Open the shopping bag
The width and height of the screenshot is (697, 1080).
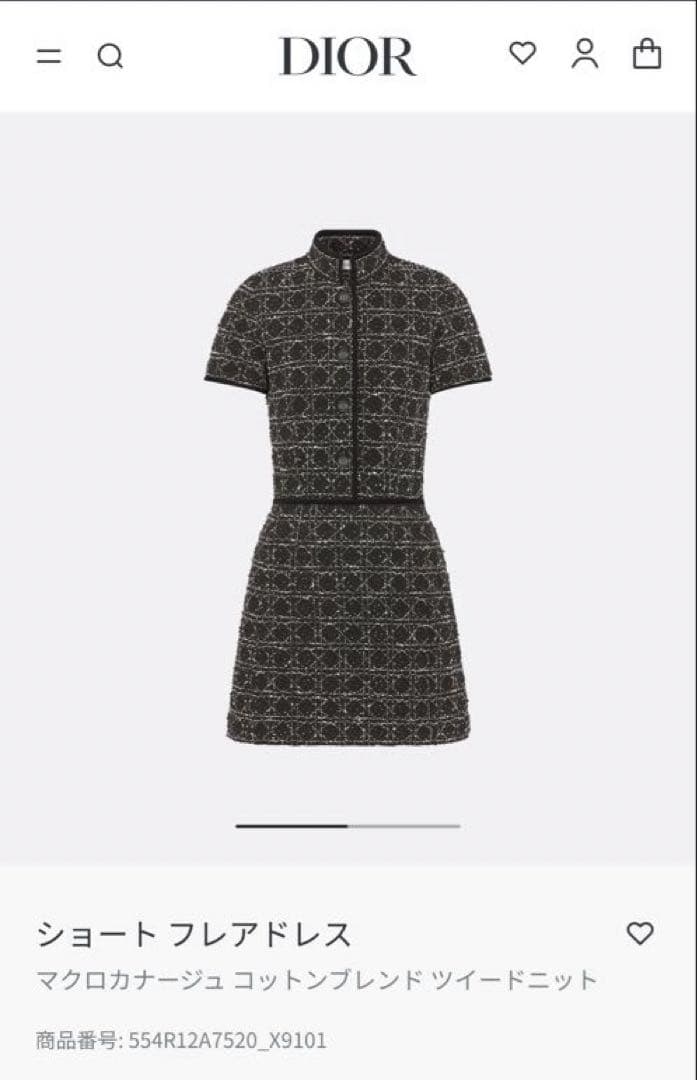(647, 54)
